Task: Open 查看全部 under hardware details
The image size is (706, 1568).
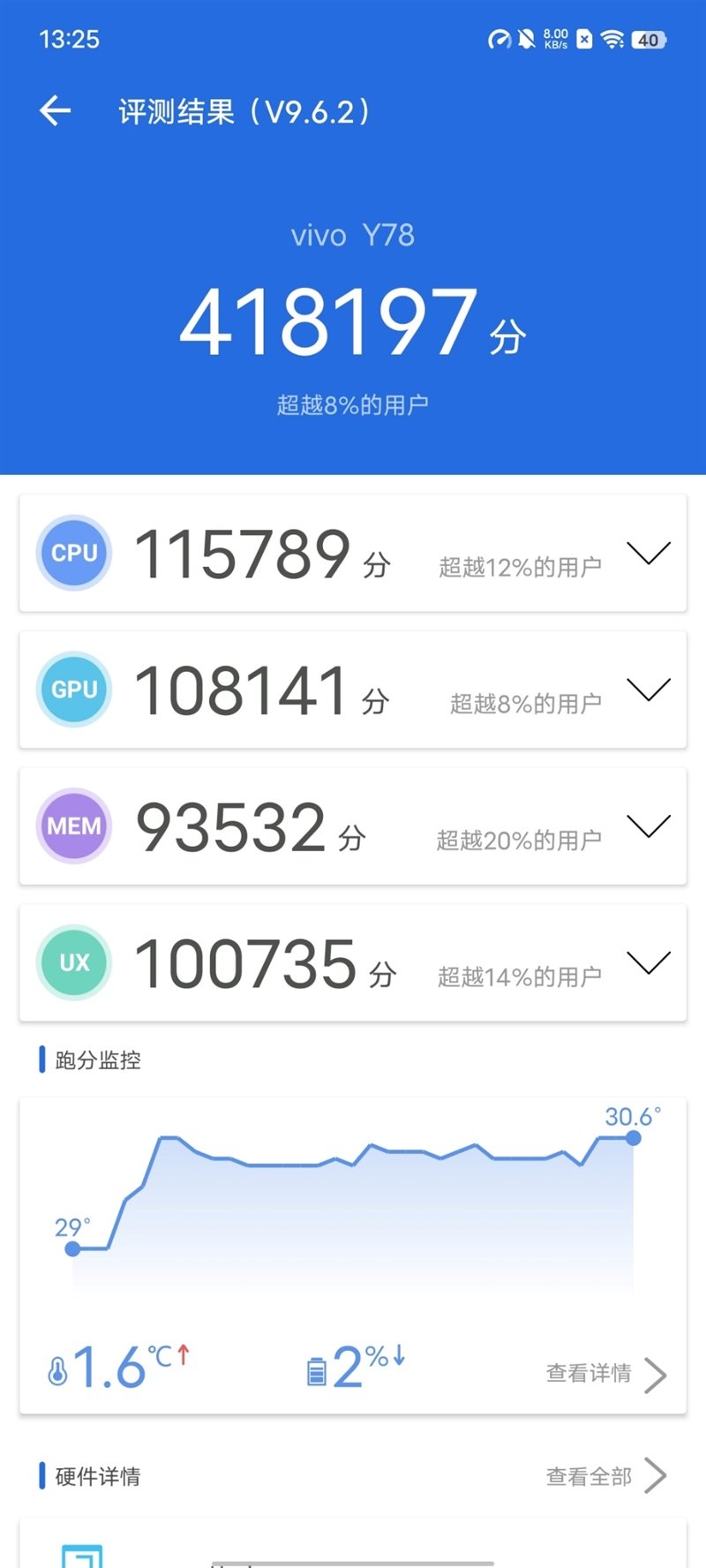Action: [x=590, y=1475]
